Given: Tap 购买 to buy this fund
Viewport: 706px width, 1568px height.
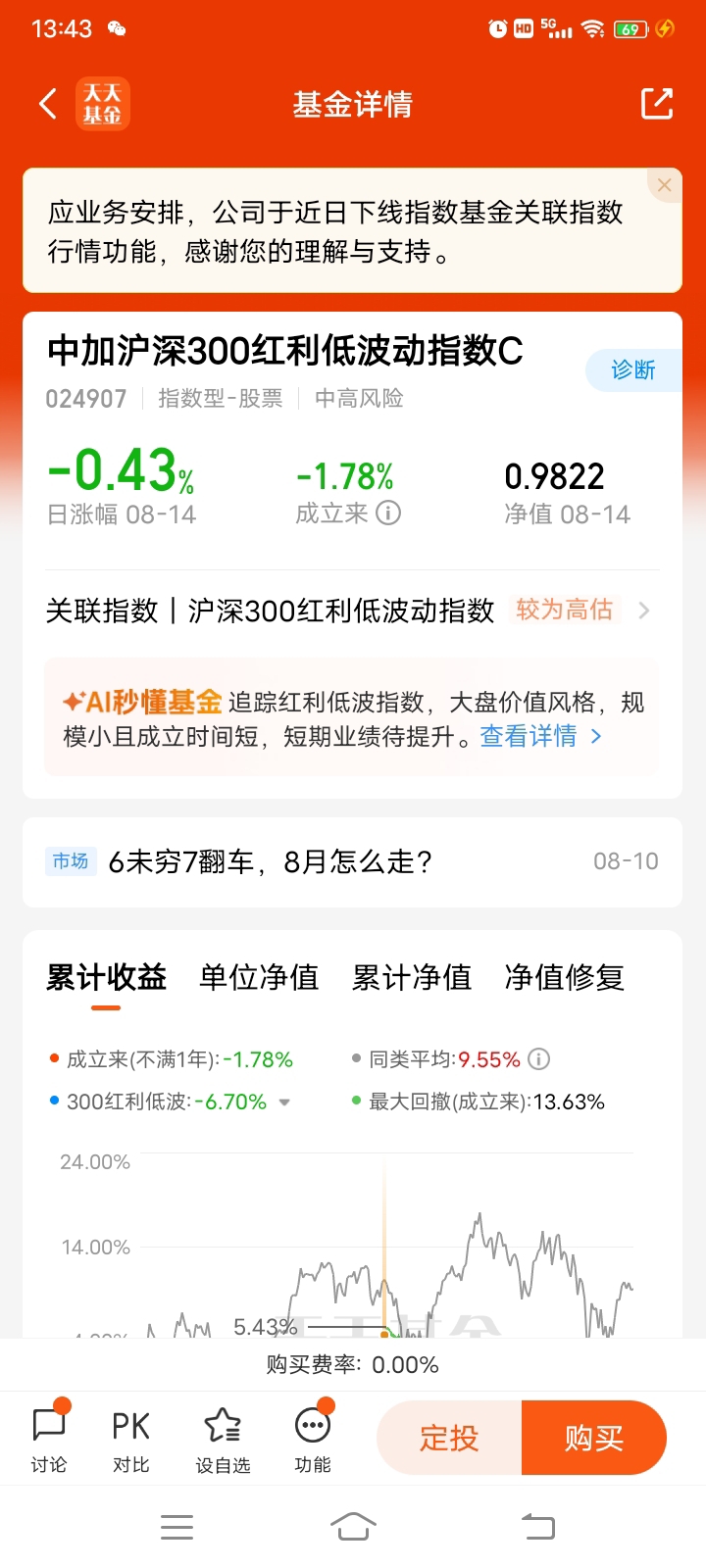Looking at the screenshot, I should [594, 1438].
